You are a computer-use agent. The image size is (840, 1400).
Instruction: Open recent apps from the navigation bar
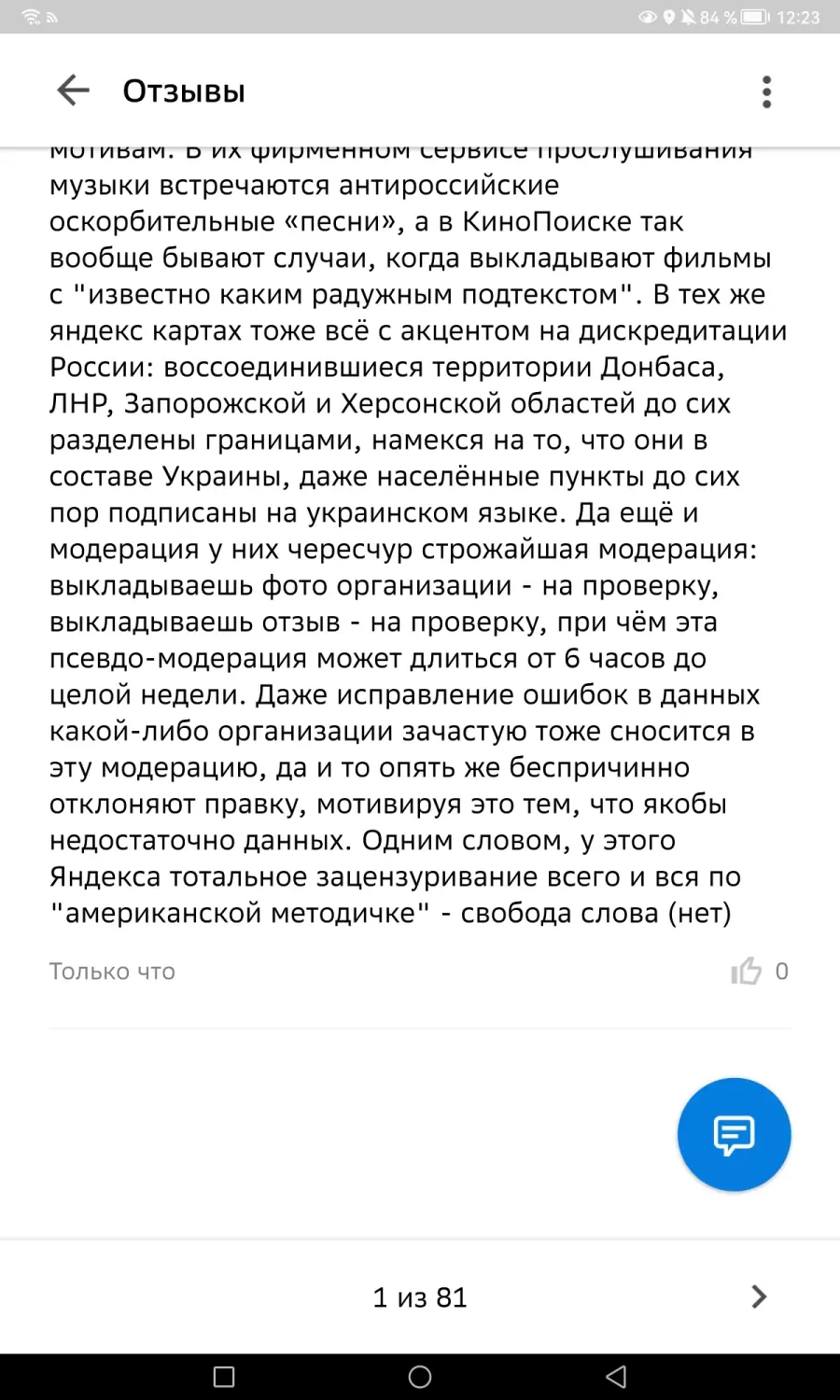click(x=224, y=1377)
